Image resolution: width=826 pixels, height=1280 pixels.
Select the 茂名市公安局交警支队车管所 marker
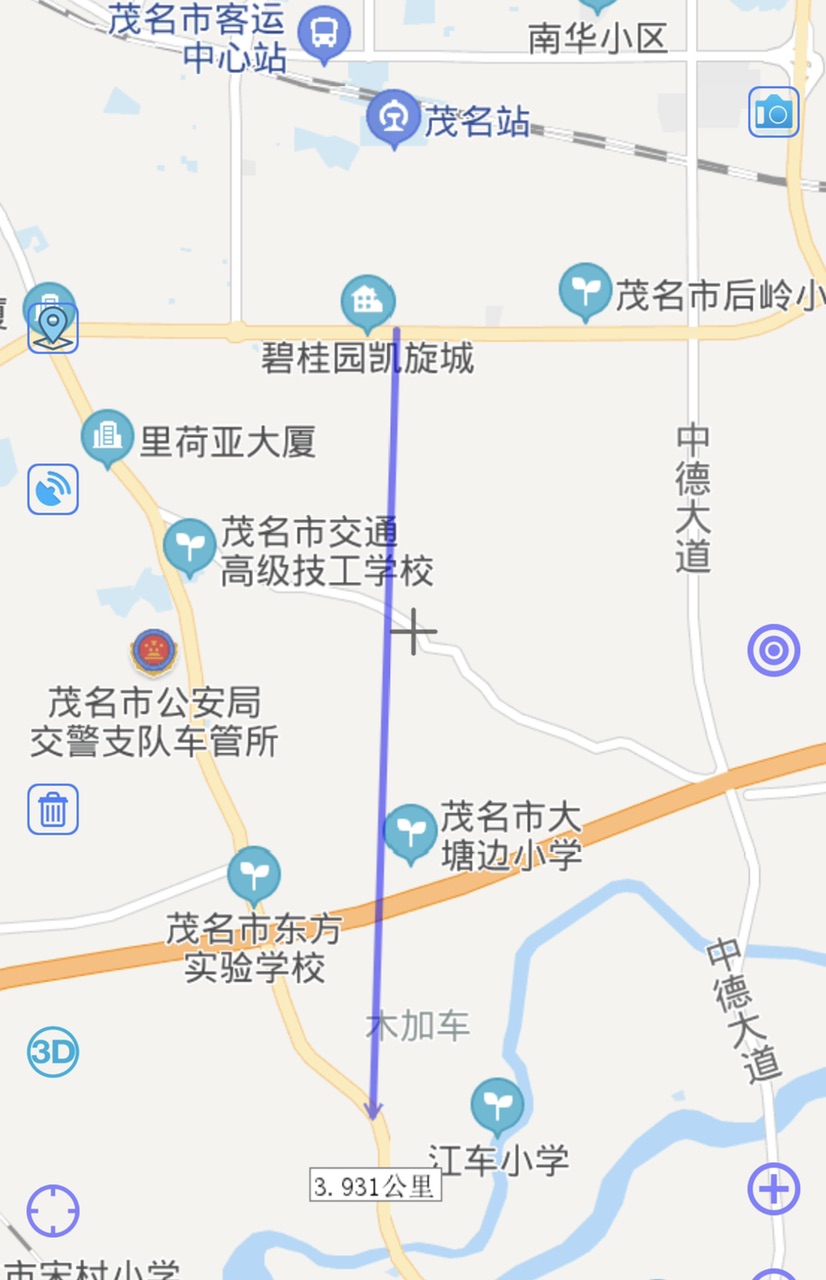point(153,652)
